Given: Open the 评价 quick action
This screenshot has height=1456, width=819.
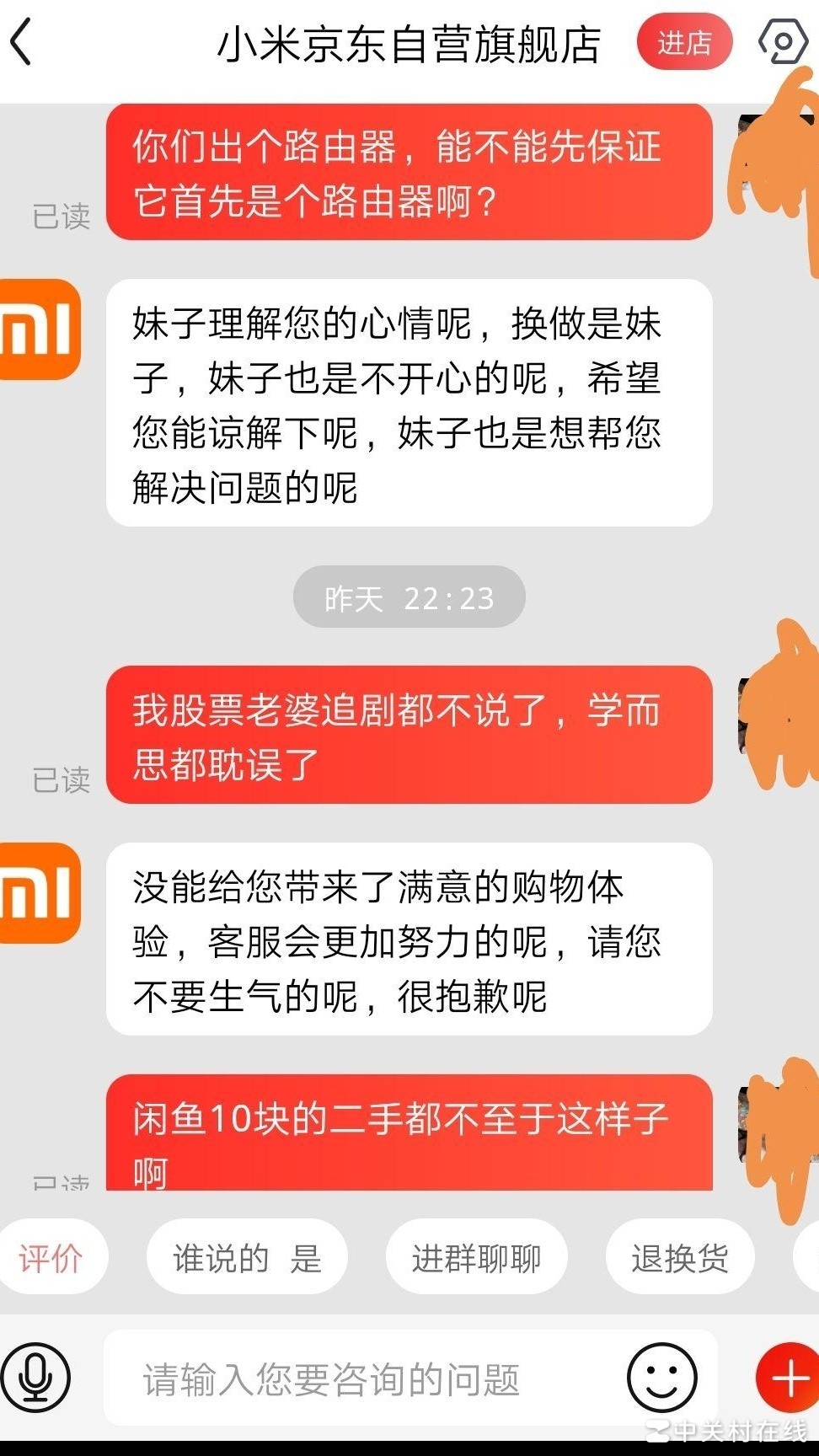Looking at the screenshot, I should [x=53, y=1256].
